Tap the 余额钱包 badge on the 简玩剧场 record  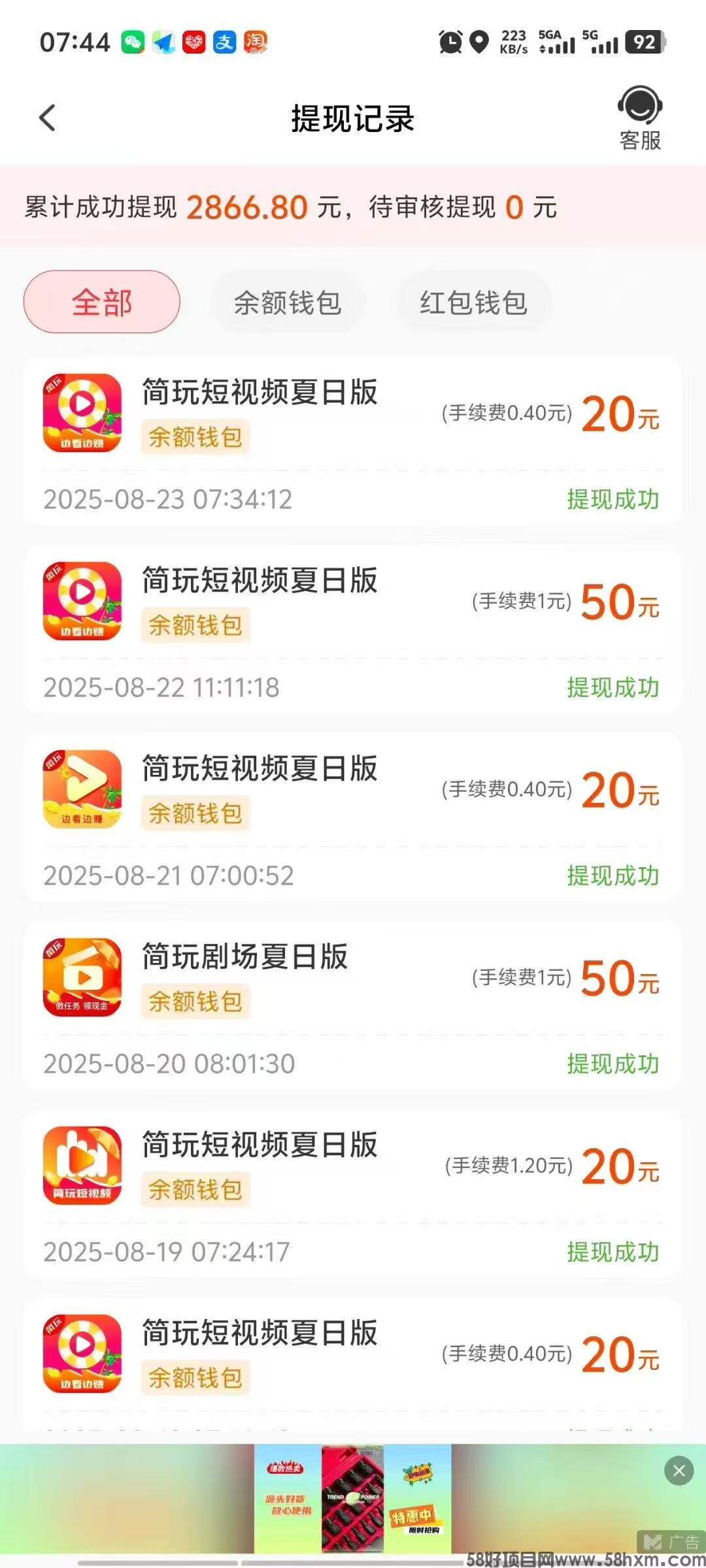[195, 1002]
